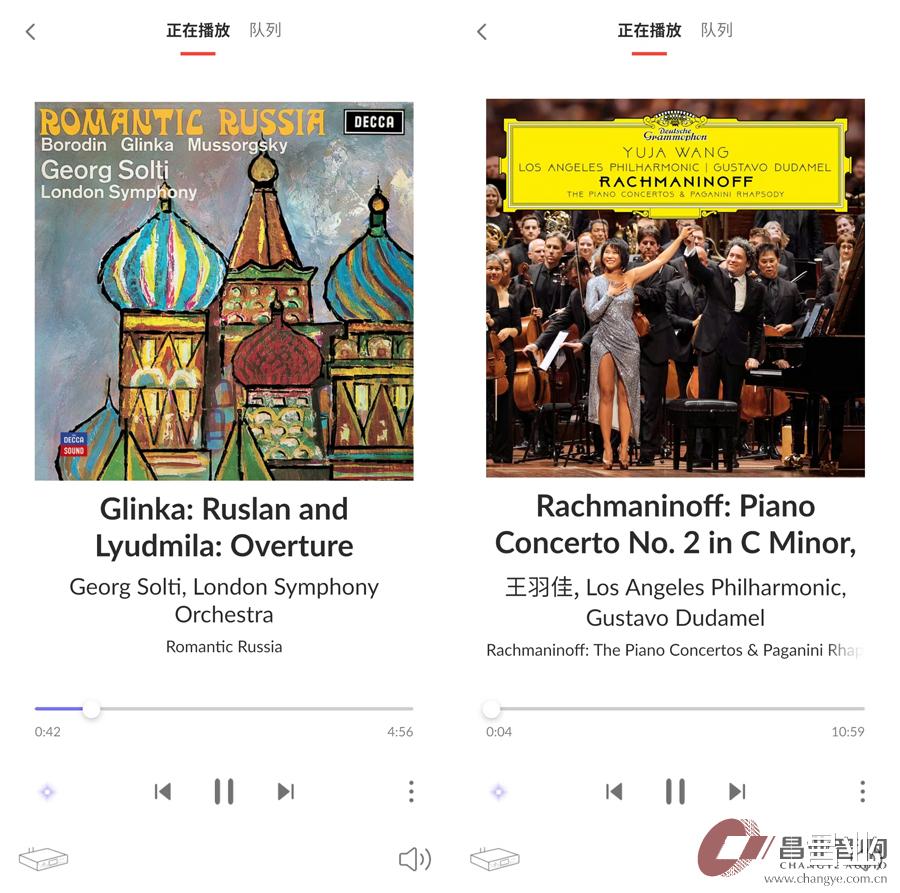Select 正在播放 tab on the Glinka player
Viewport: 900px width, 893px height.
[x=198, y=30]
